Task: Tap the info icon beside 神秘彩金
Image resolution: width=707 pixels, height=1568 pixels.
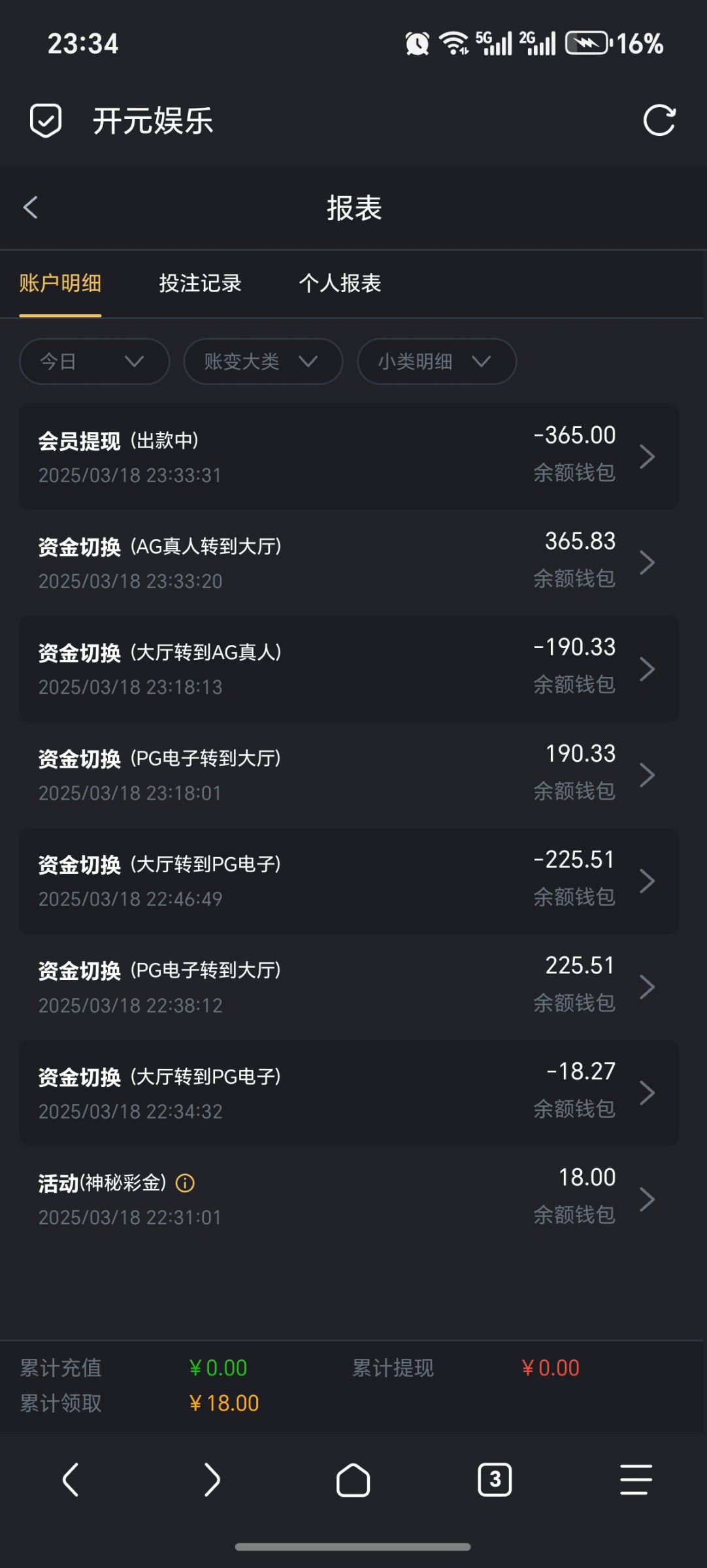Action: (185, 1183)
